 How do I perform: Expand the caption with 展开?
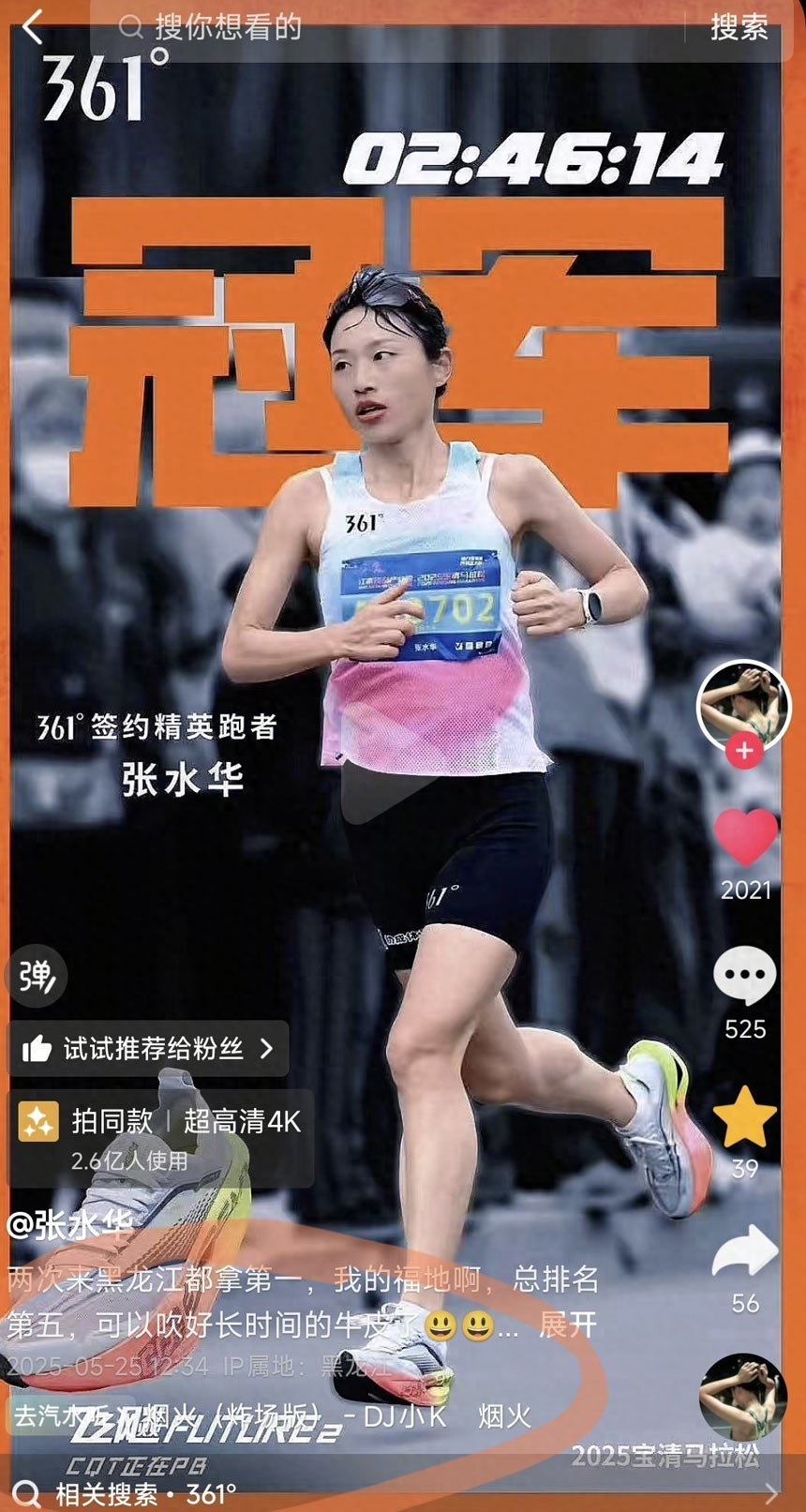568,1324
